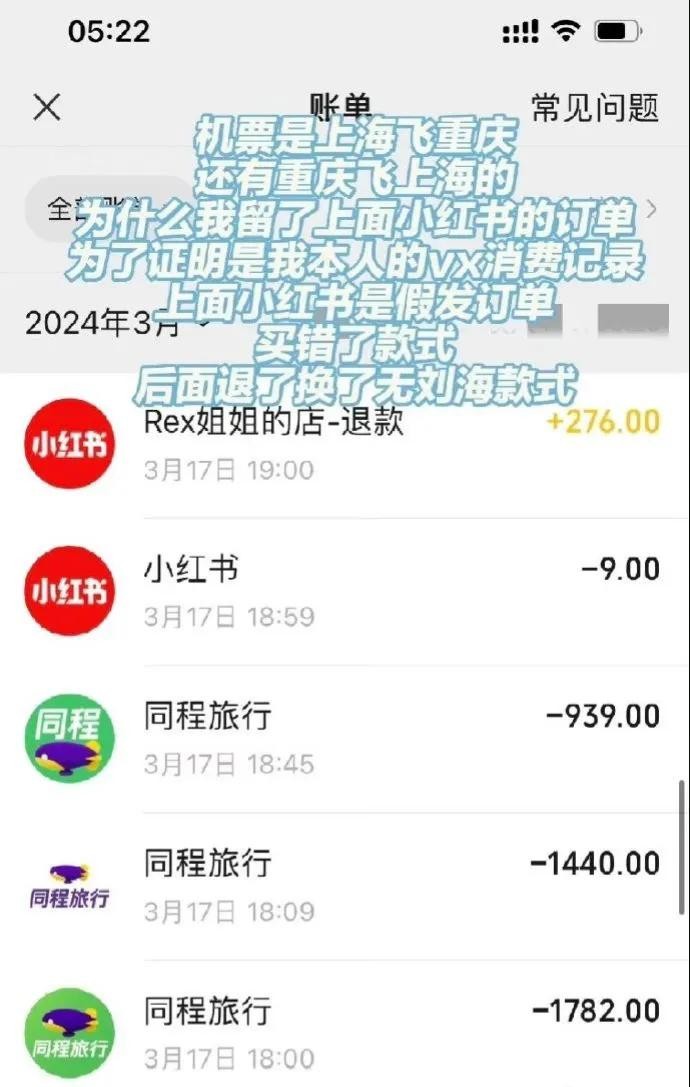Open the 2024年3月 month picker

point(110,322)
